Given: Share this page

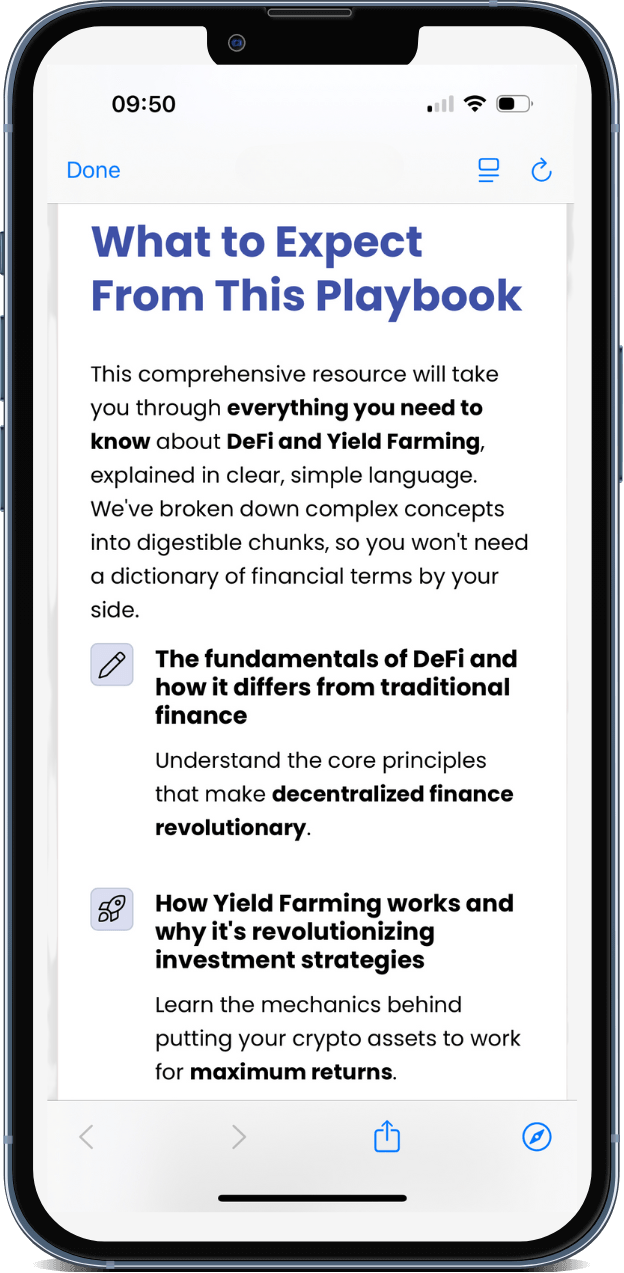Looking at the screenshot, I should (x=387, y=1137).
